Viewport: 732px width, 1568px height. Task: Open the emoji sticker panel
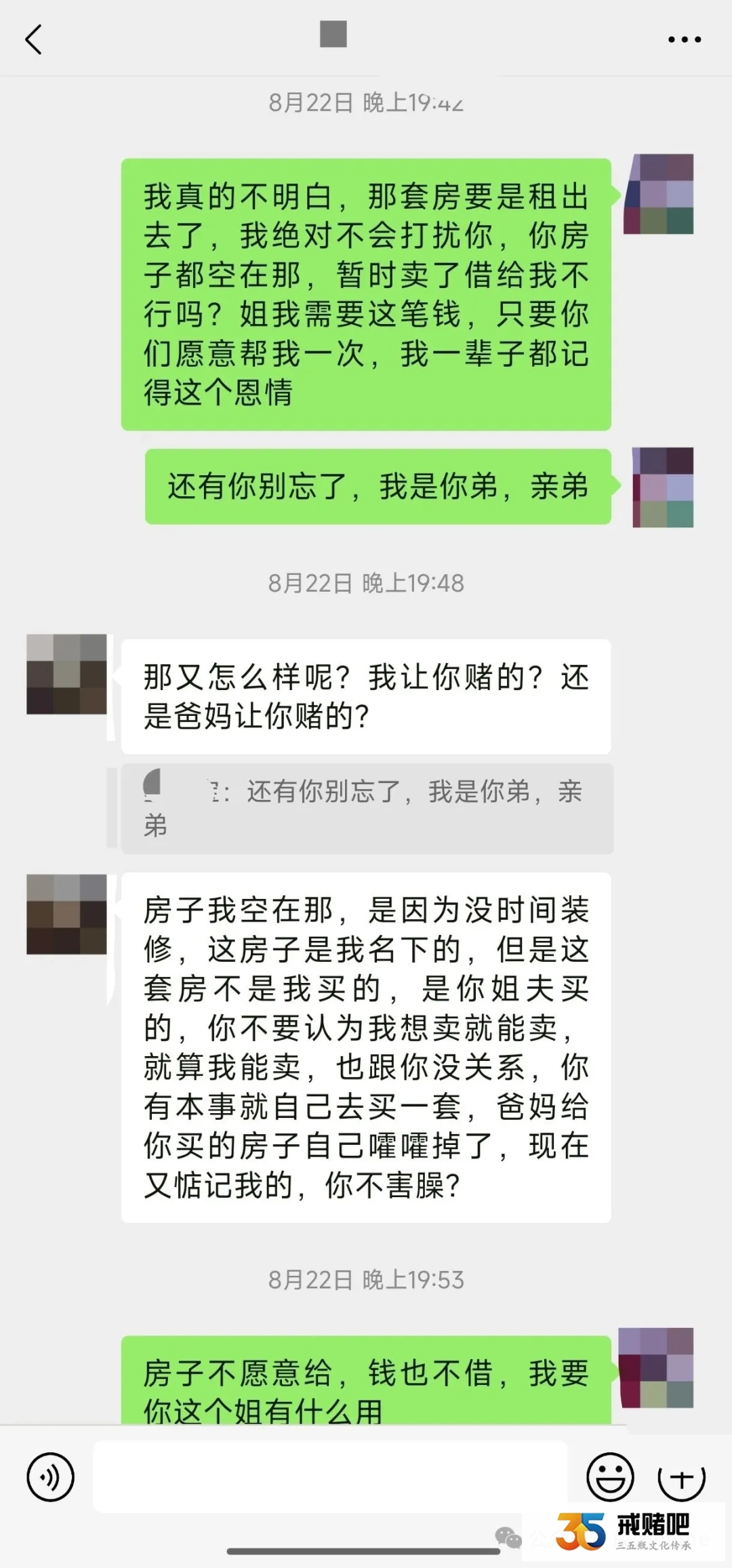coord(610,1476)
